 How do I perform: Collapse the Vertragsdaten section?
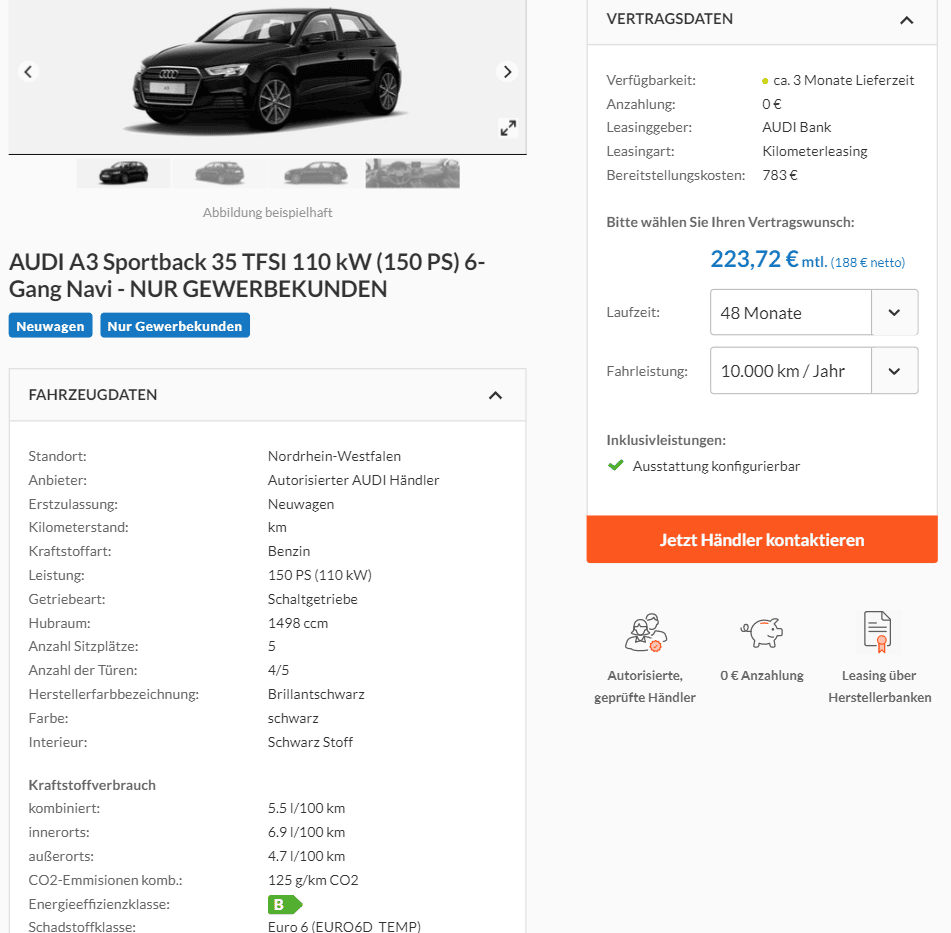point(906,19)
